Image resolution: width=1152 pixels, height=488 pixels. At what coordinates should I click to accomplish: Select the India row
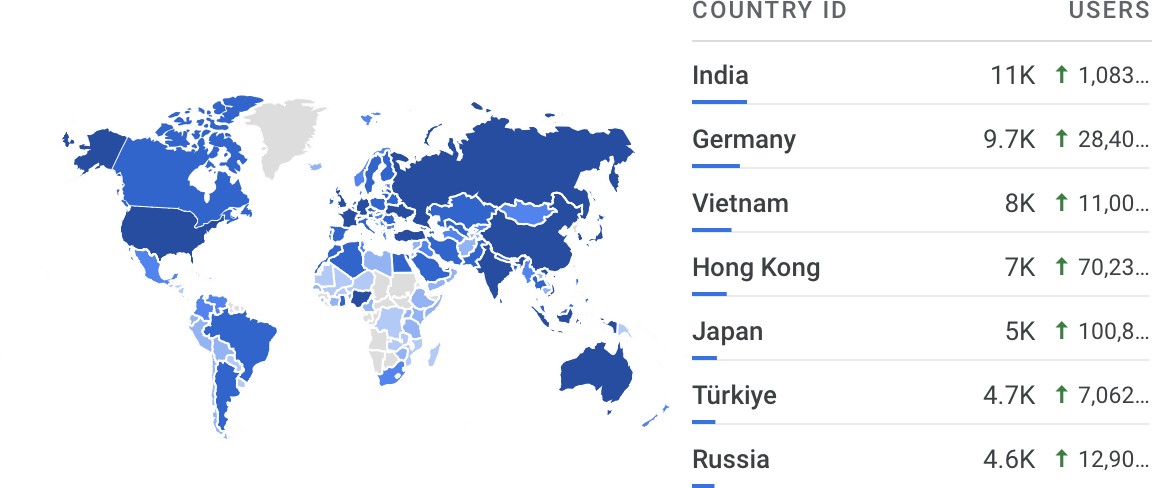click(x=720, y=75)
